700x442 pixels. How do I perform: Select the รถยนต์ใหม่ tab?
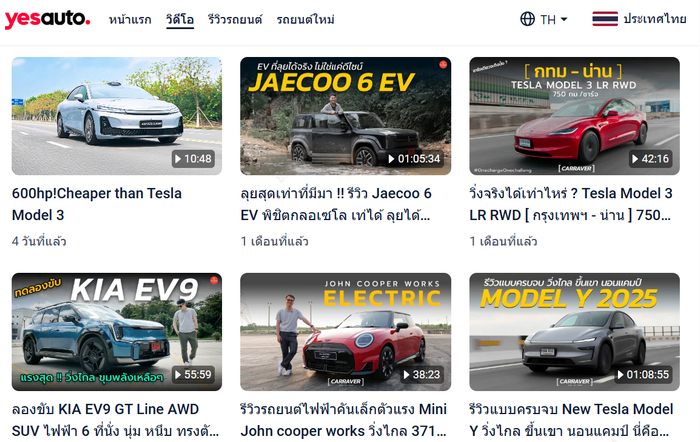(305, 20)
